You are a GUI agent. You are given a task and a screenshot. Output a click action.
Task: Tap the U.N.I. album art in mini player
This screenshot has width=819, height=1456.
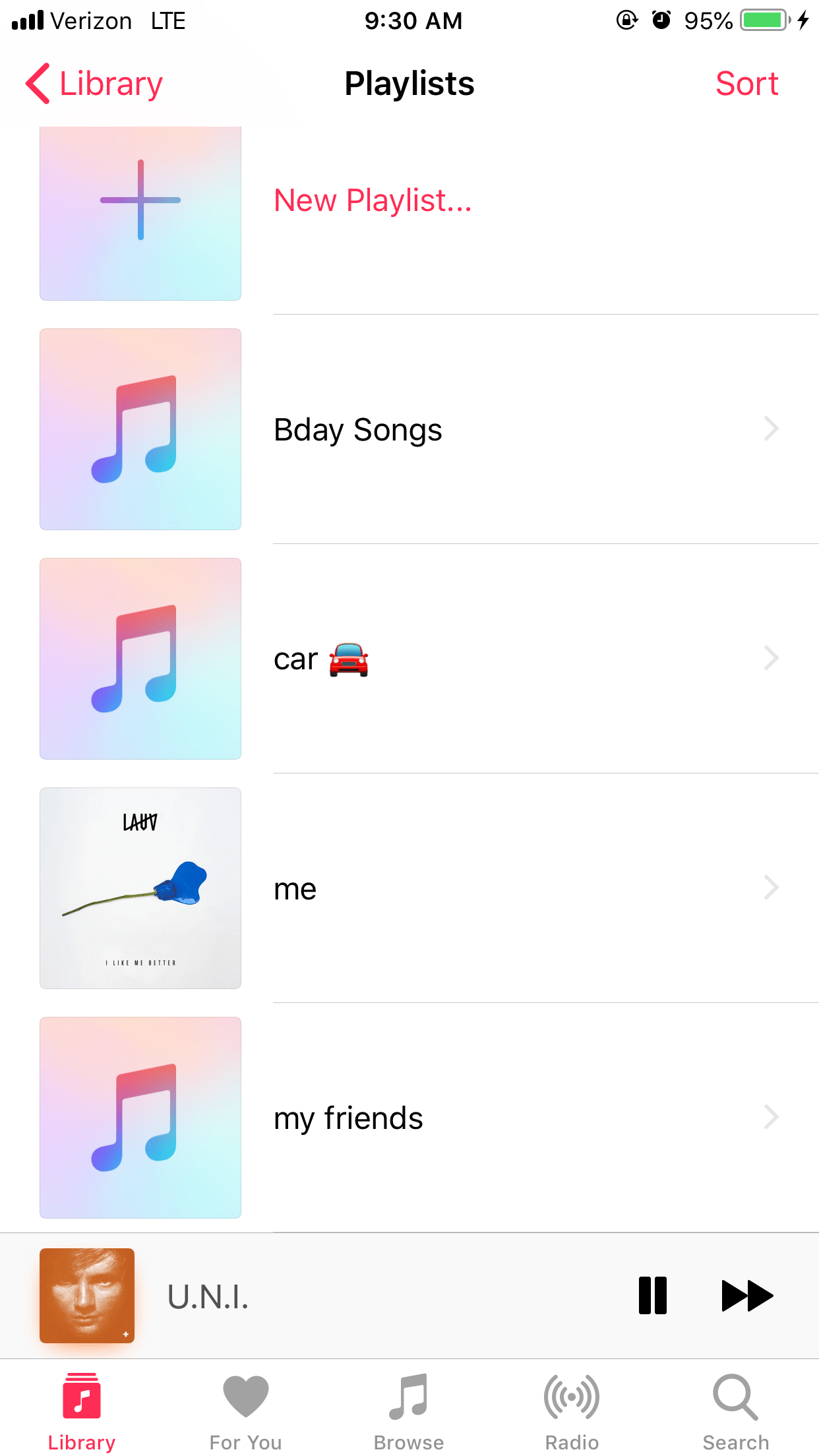(x=86, y=1295)
